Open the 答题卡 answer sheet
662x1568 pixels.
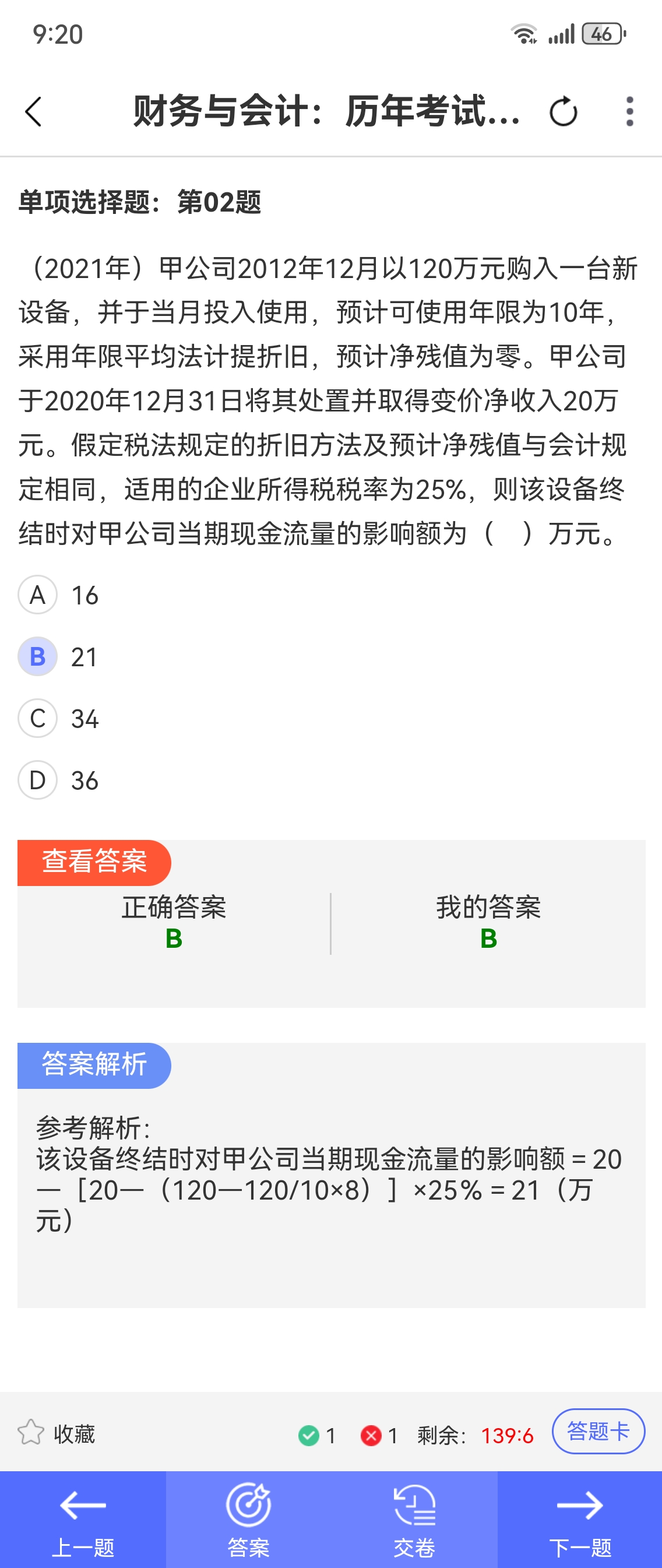[x=597, y=1430]
